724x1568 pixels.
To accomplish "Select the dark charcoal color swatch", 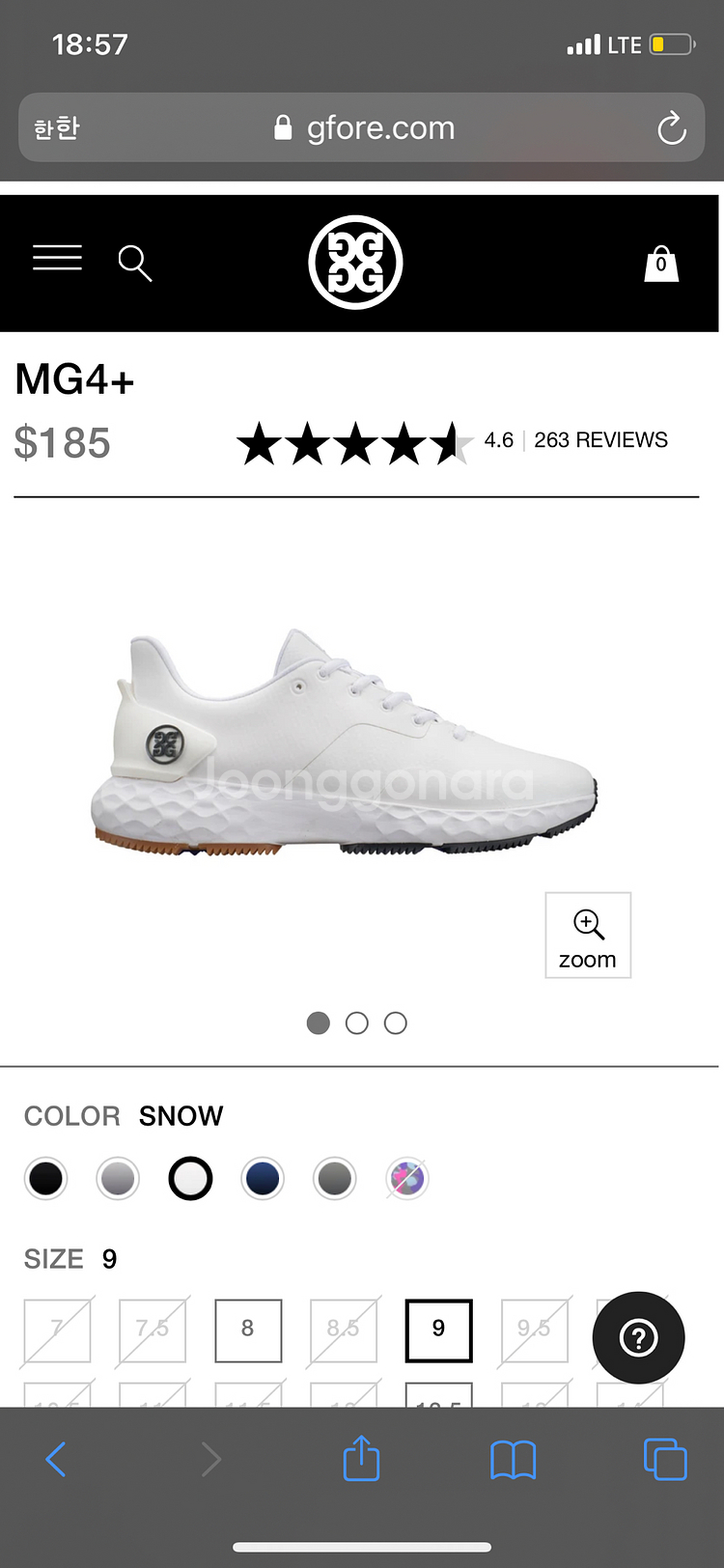I will point(335,1178).
